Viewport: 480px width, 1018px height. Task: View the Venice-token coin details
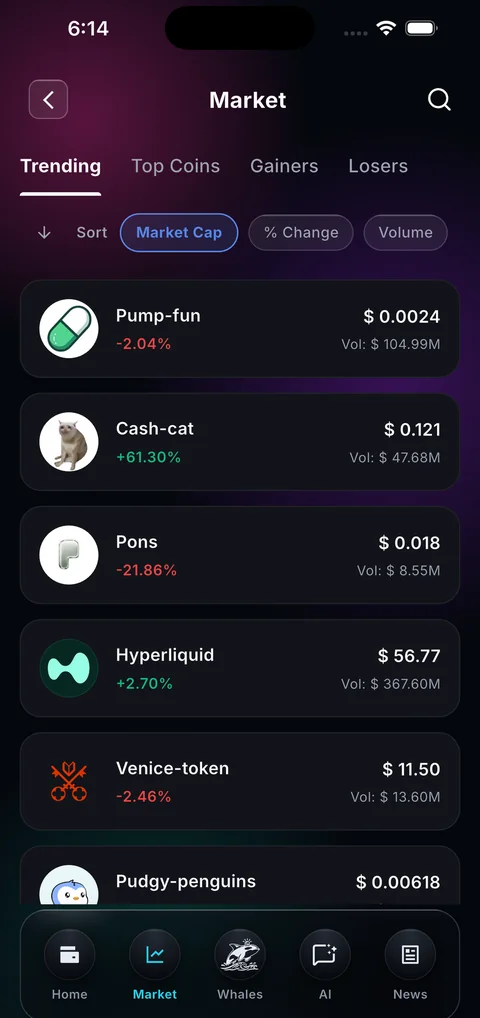pos(240,781)
